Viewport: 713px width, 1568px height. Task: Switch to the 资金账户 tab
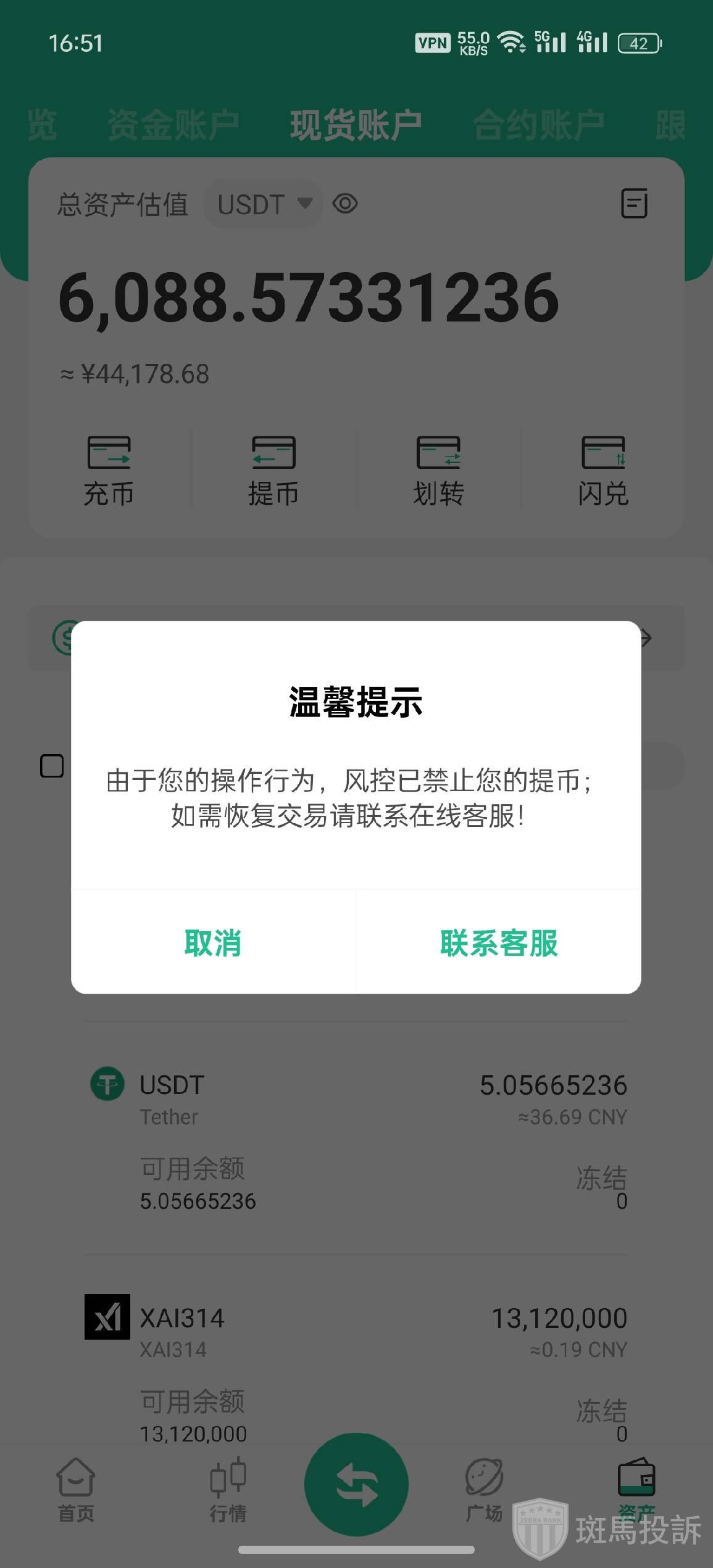pyautogui.click(x=173, y=125)
